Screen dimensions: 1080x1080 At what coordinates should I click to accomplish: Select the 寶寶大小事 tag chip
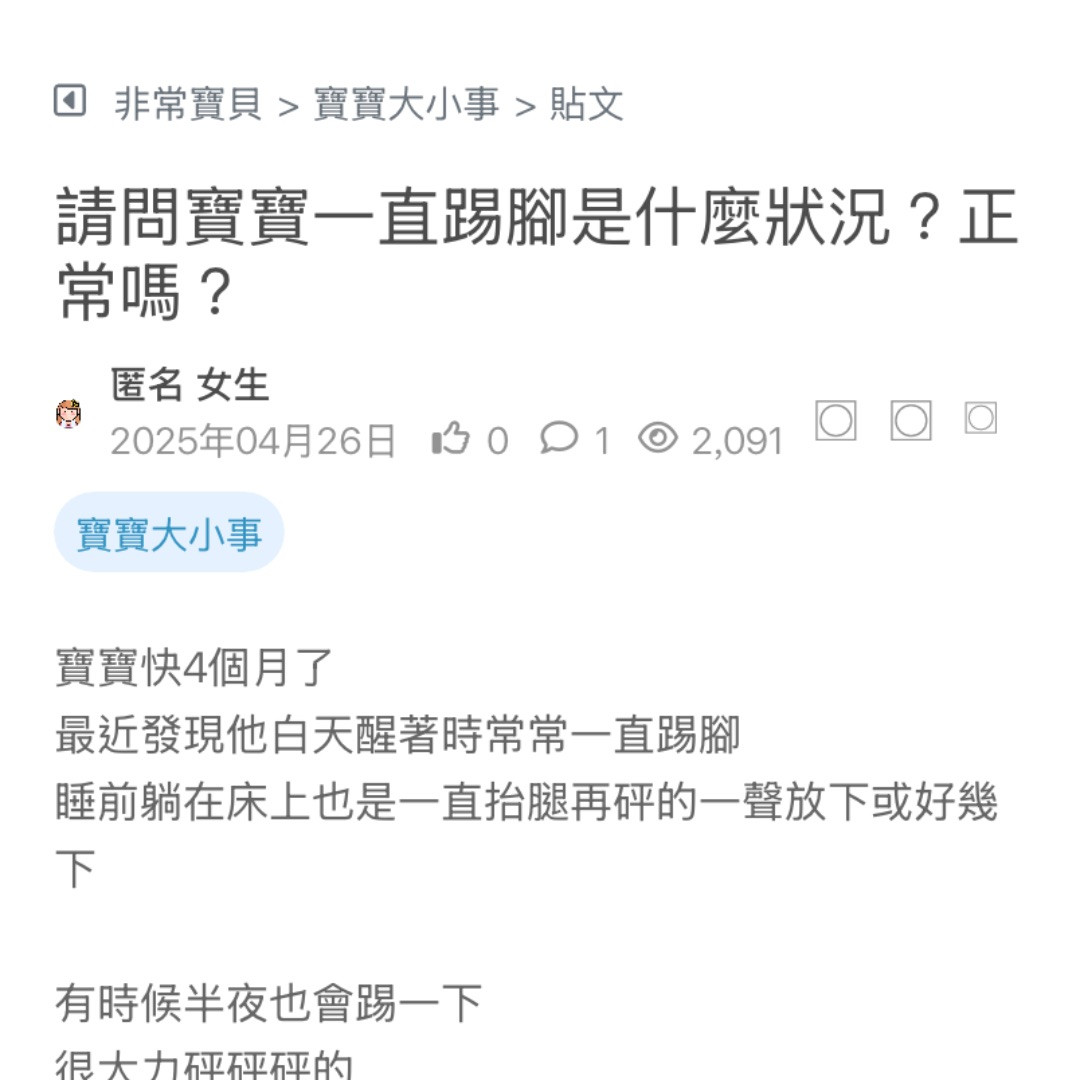click(169, 533)
